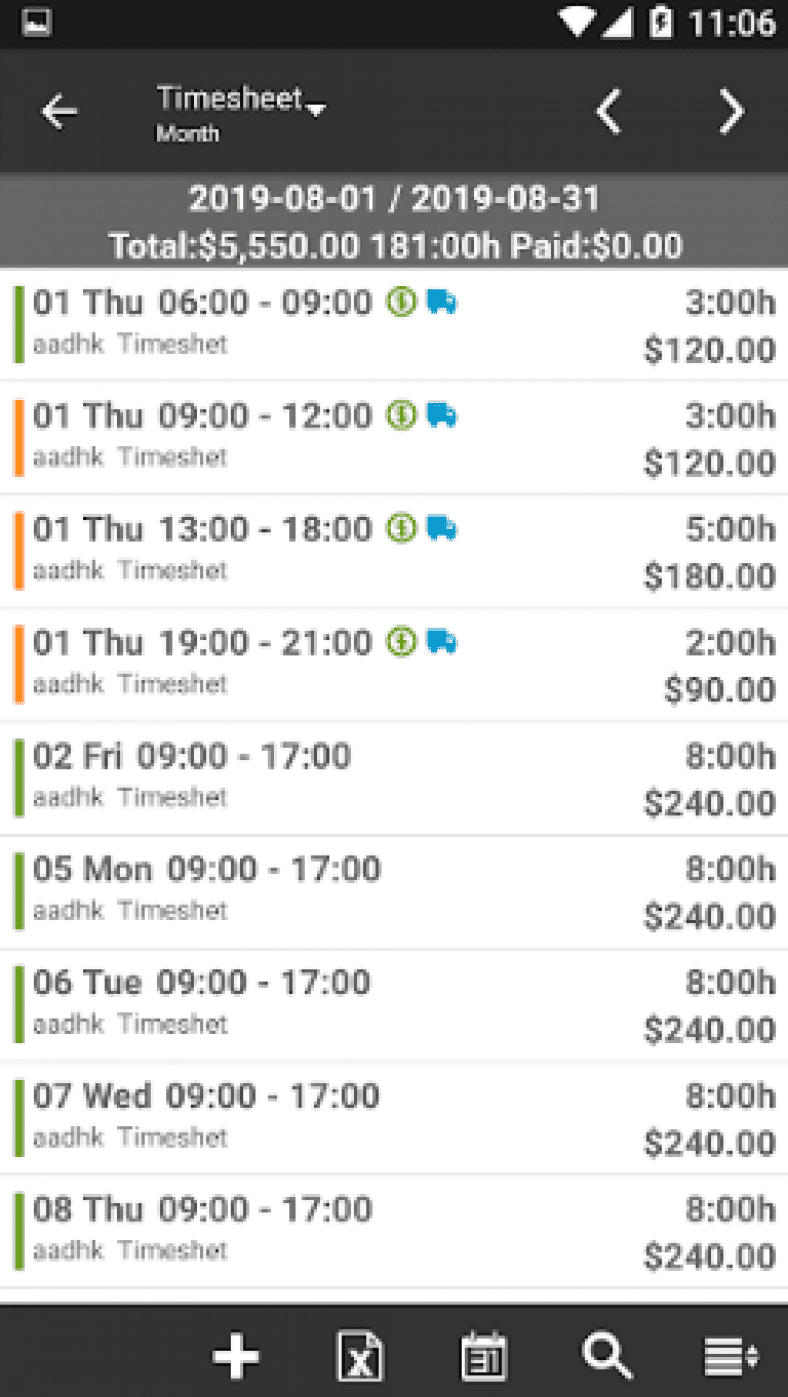Screen dimensions: 788x1397
Task: Go to the previous month with left chevron
Action: click(608, 111)
